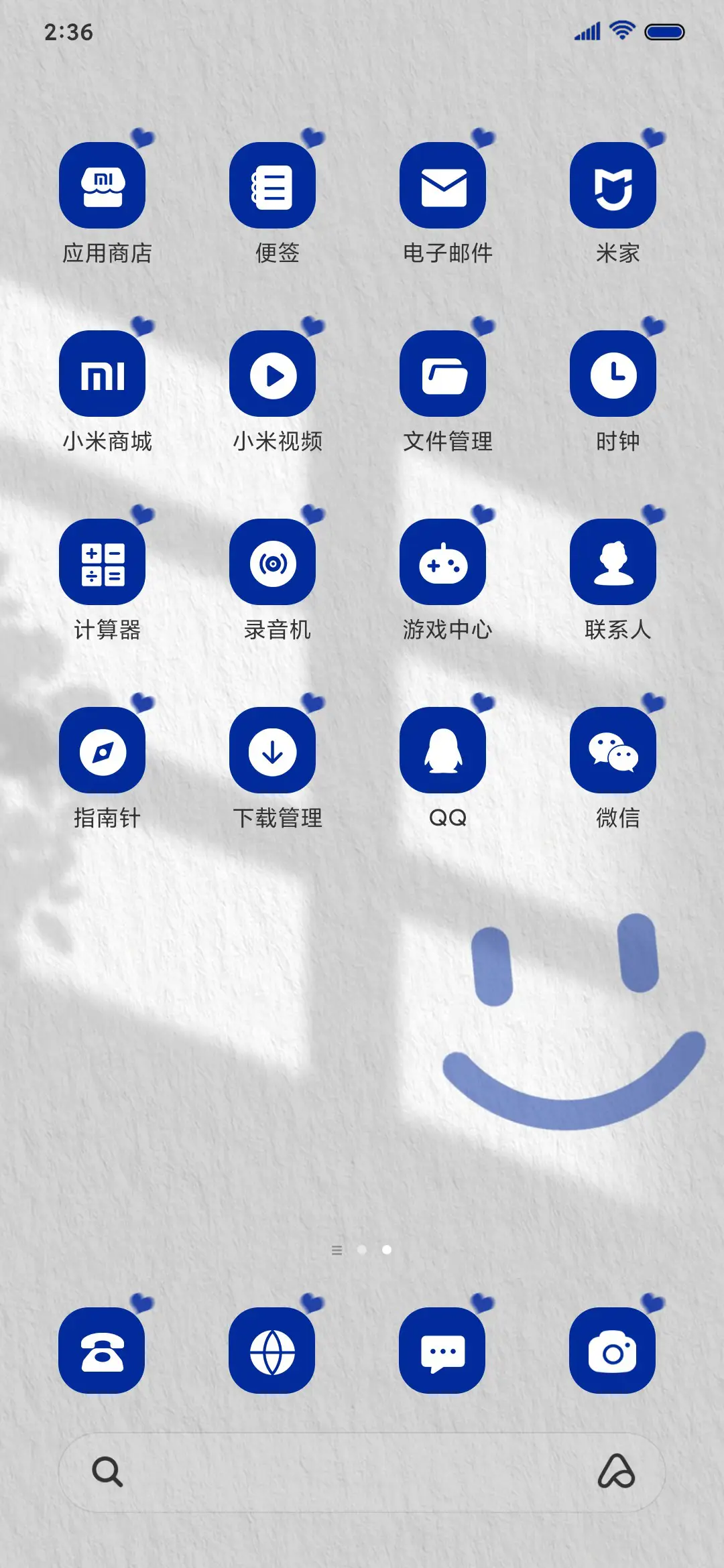Open File Manager (文件管理)
This screenshot has height=1568, width=724.
[445, 374]
